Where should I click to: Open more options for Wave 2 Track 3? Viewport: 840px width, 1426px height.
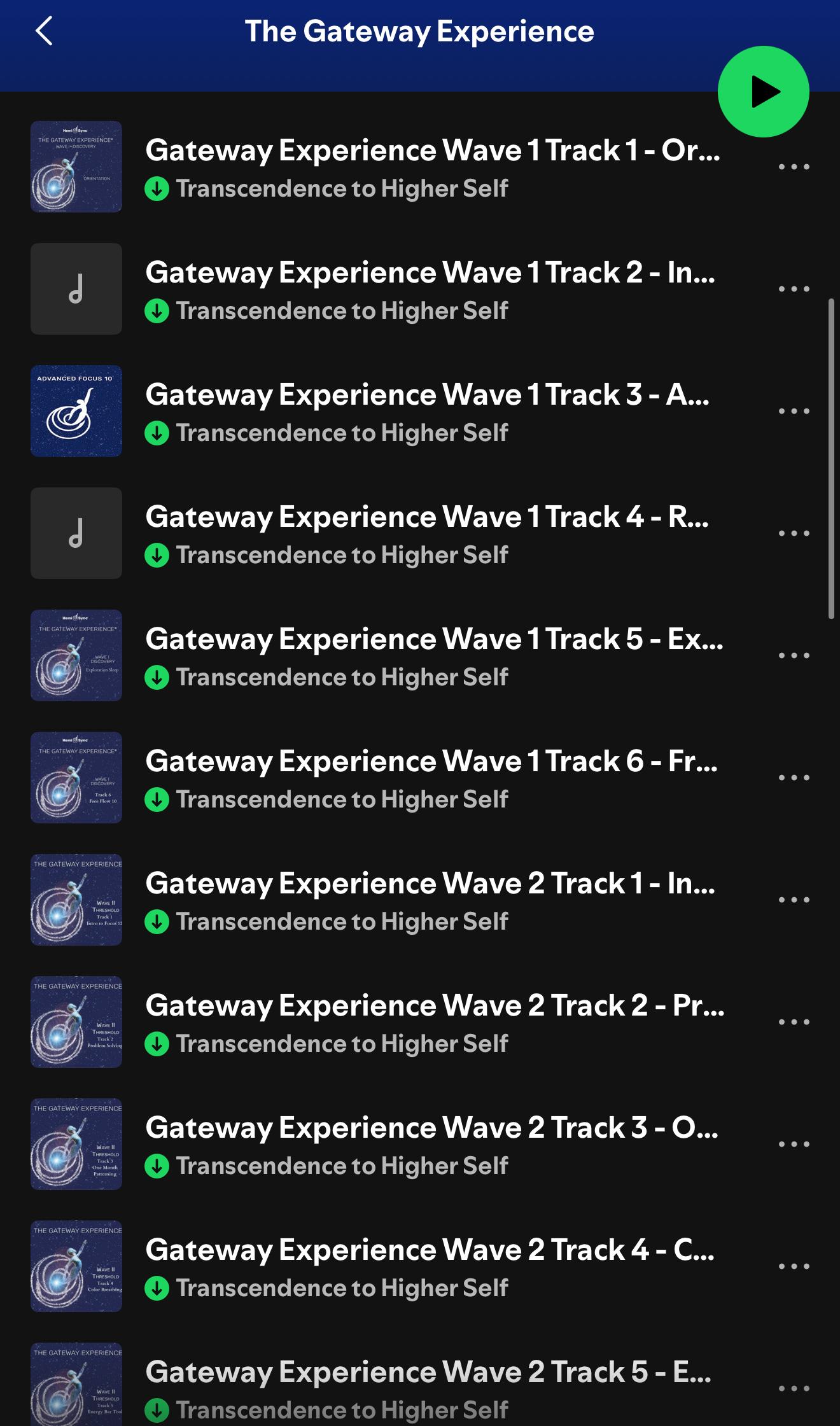click(794, 1144)
